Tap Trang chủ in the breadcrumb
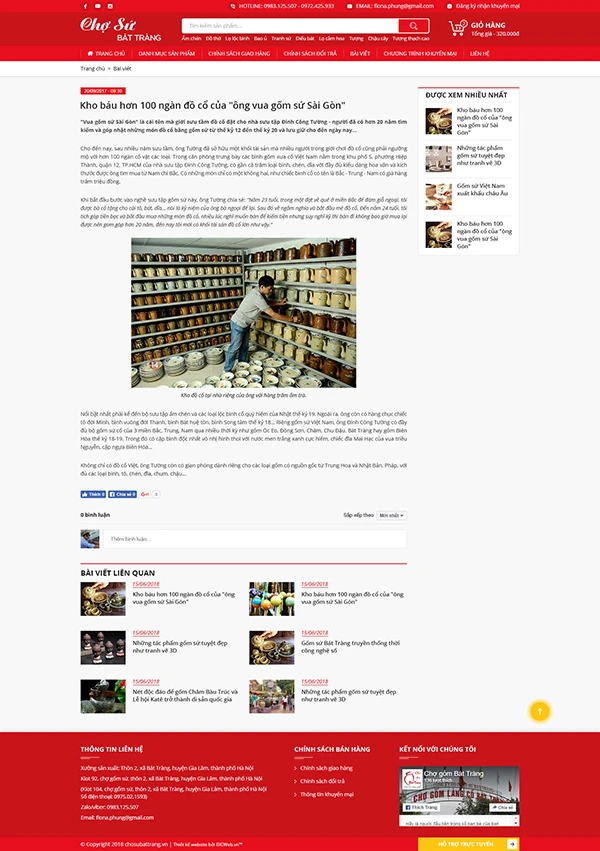 93,69
